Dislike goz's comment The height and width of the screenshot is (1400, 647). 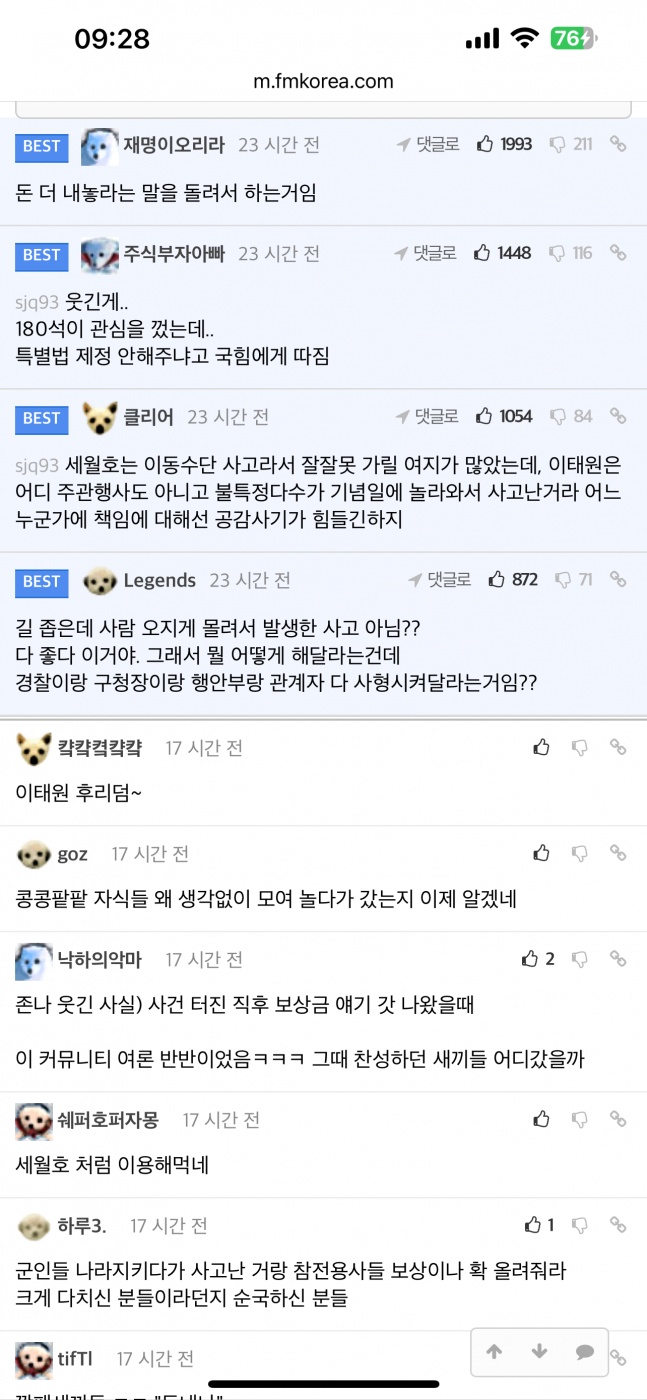pyautogui.click(x=579, y=853)
